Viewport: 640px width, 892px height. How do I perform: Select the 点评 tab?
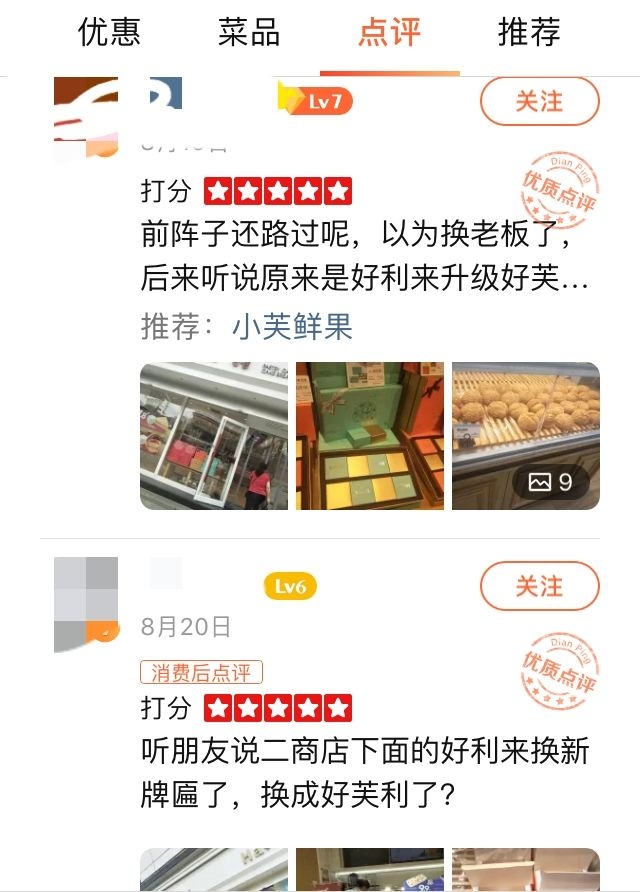point(389,33)
